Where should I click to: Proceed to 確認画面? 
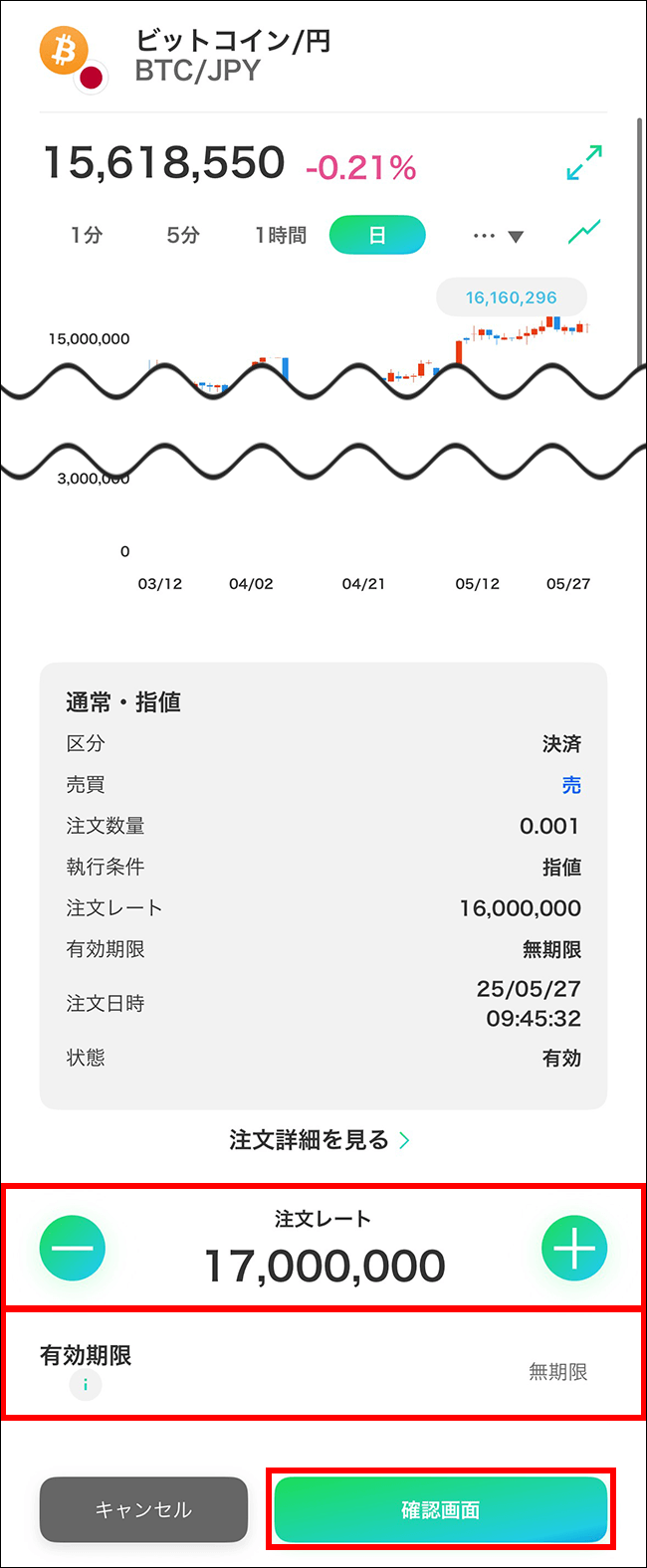click(x=440, y=1510)
